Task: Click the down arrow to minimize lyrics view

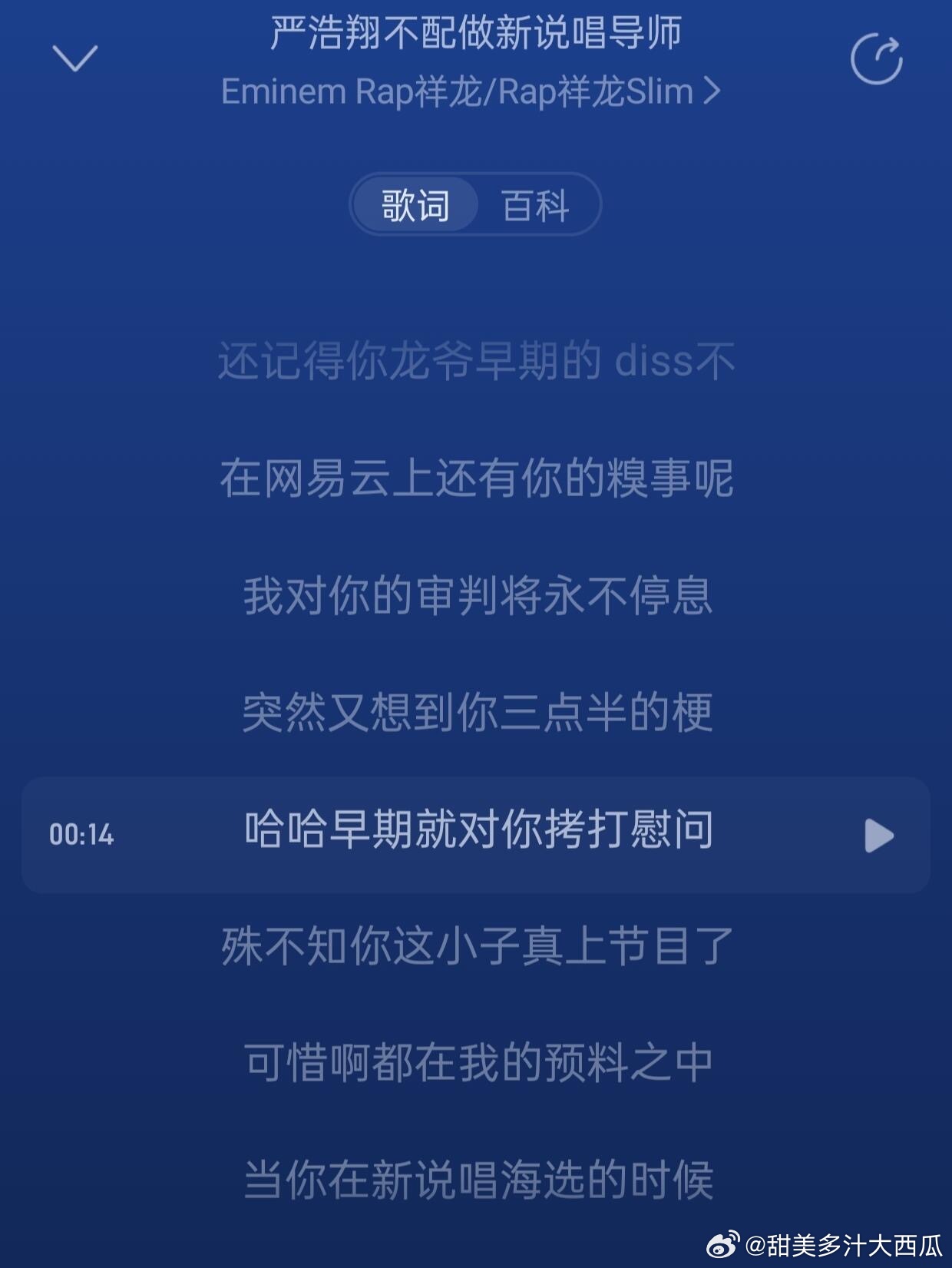Action: pyautogui.click(x=74, y=58)
